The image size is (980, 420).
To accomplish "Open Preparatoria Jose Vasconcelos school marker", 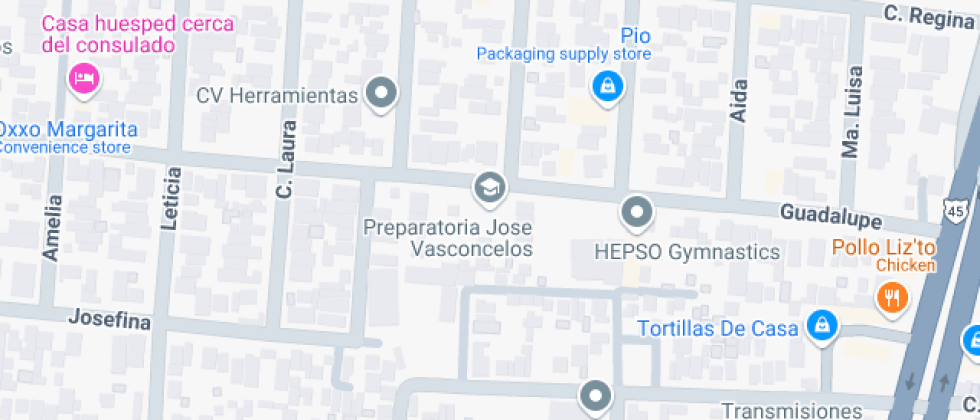I will [489, 185].
